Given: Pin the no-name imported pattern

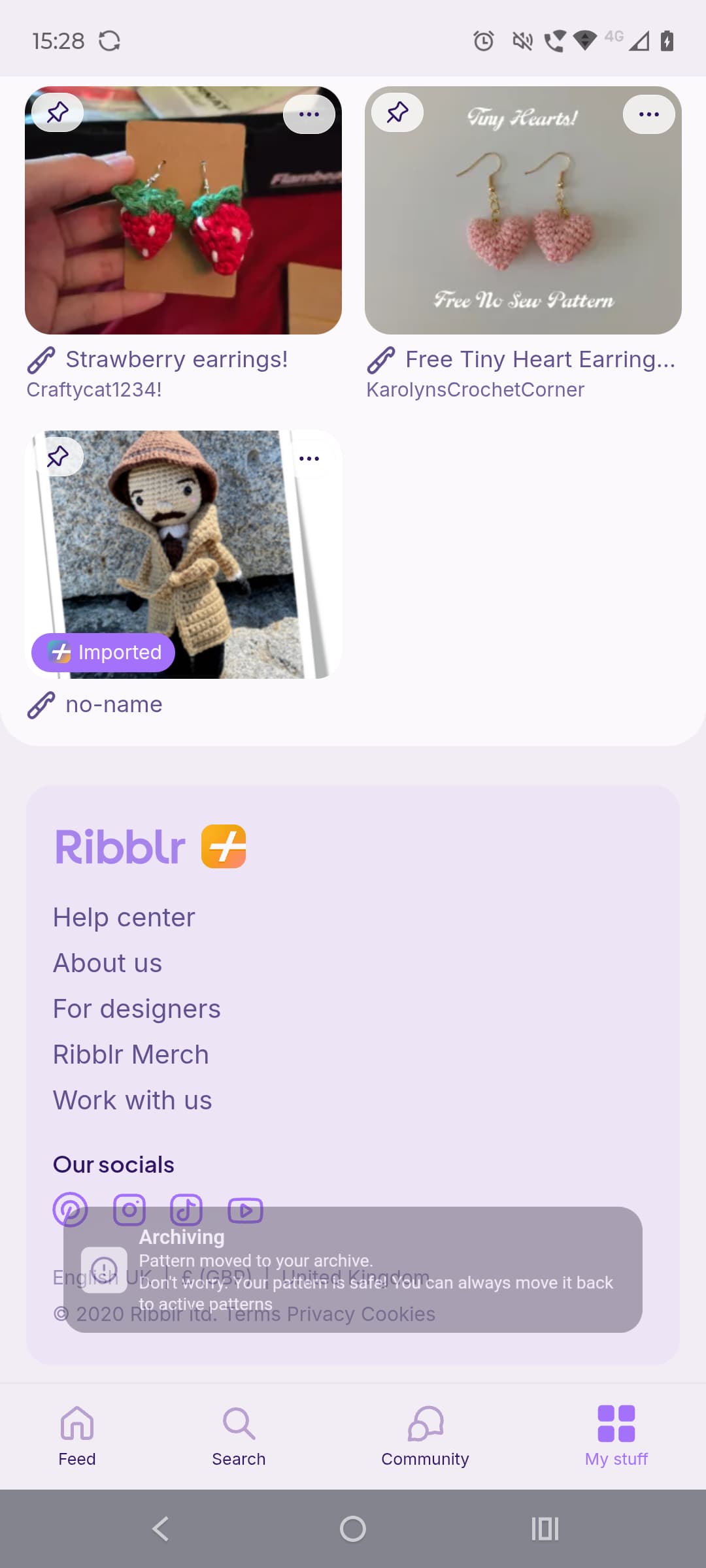Looking at the screenshot, I should [58, 456].
